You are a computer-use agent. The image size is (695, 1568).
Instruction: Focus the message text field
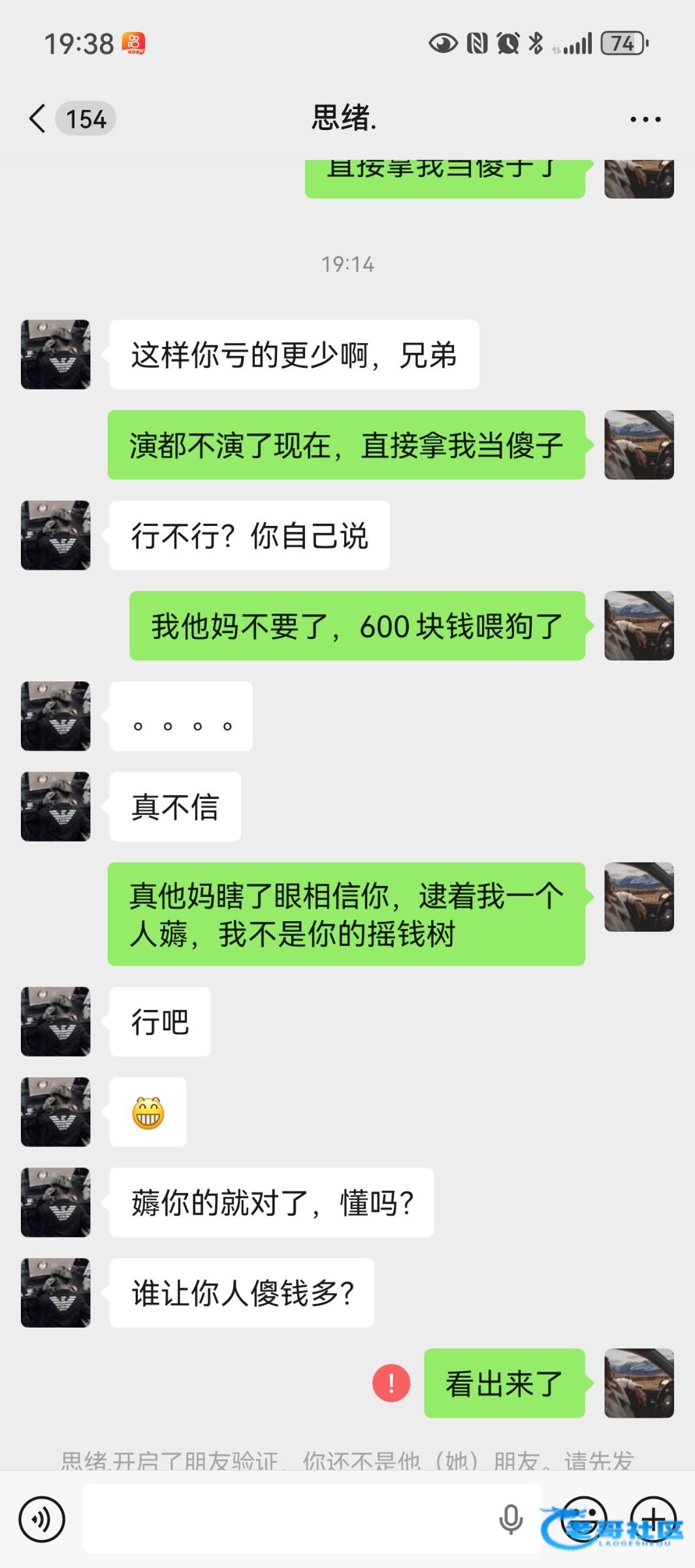point(287,1520)
